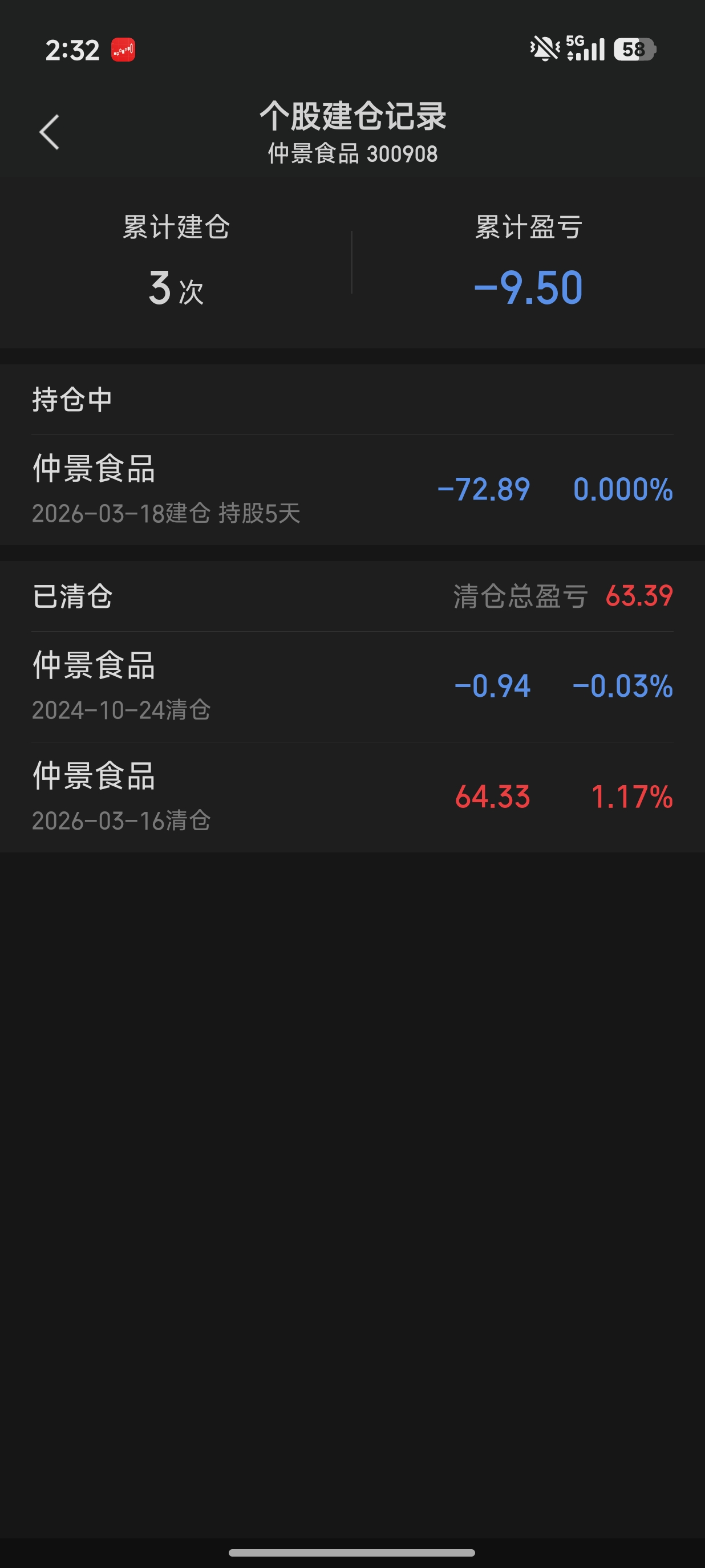Open the record cleared on 2024-10-24
Viewport: 705px width, 1568px height.
pos(352,686)
